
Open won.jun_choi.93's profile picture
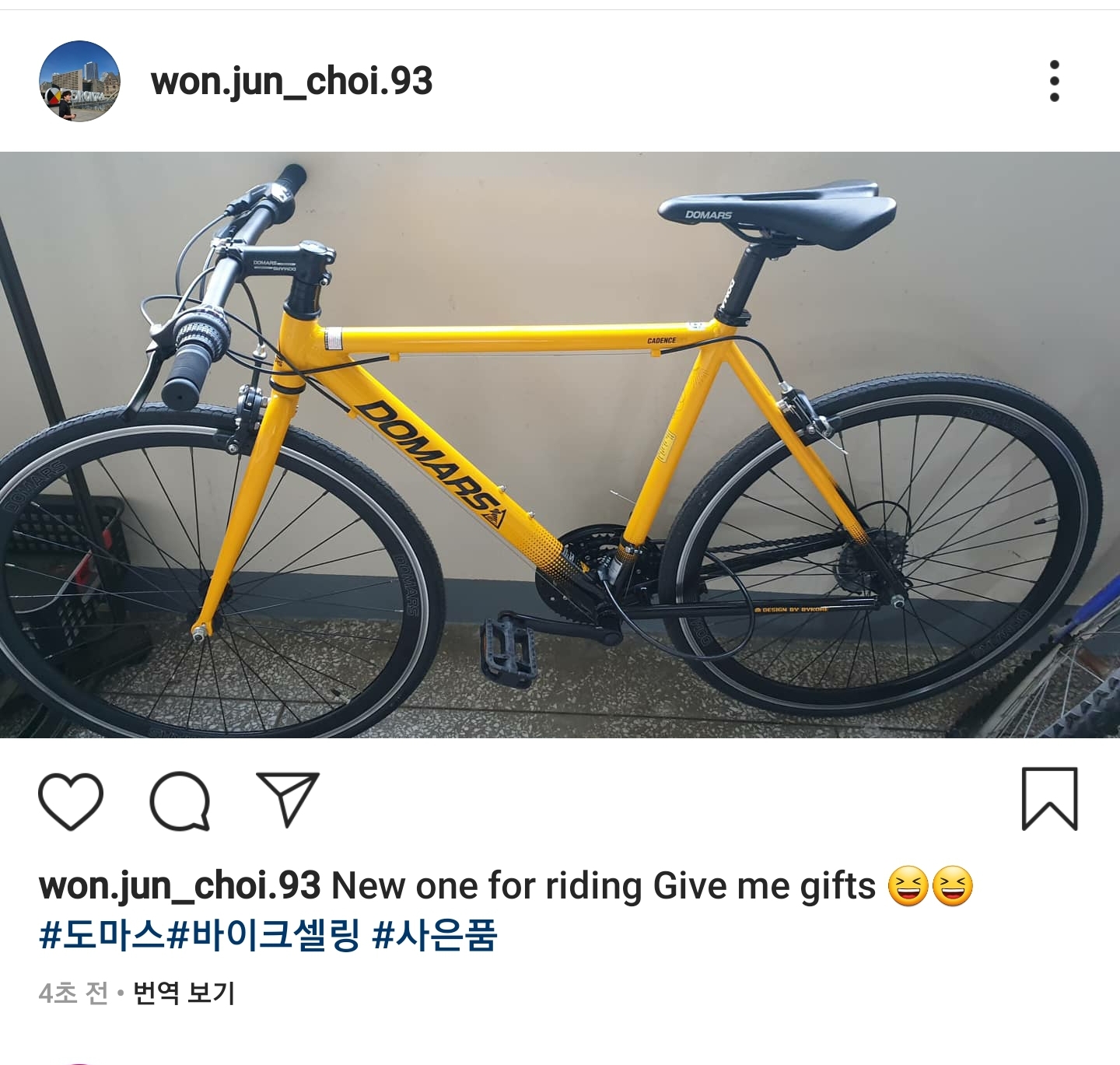pos(79,81)
